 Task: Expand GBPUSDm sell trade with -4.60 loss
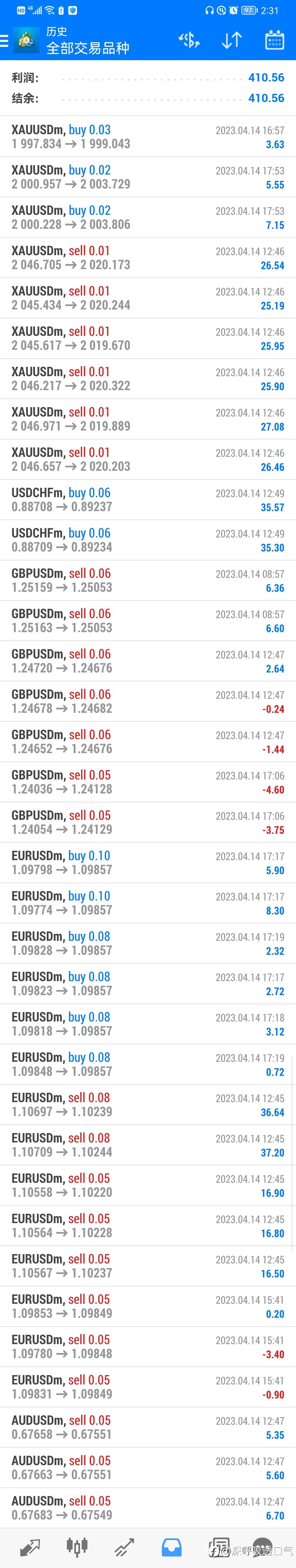pos(148,782)
